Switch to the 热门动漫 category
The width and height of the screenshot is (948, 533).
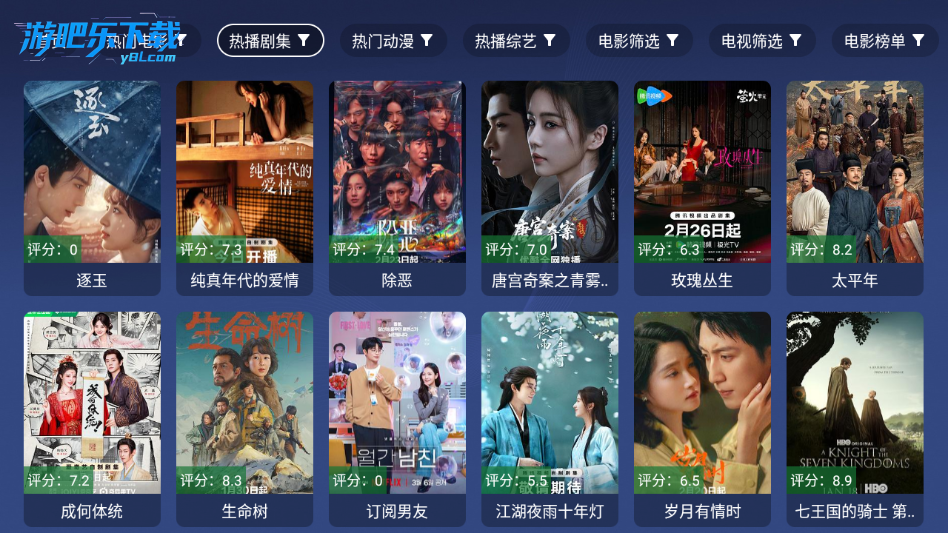pyautogui.click(x=393, y=41)
